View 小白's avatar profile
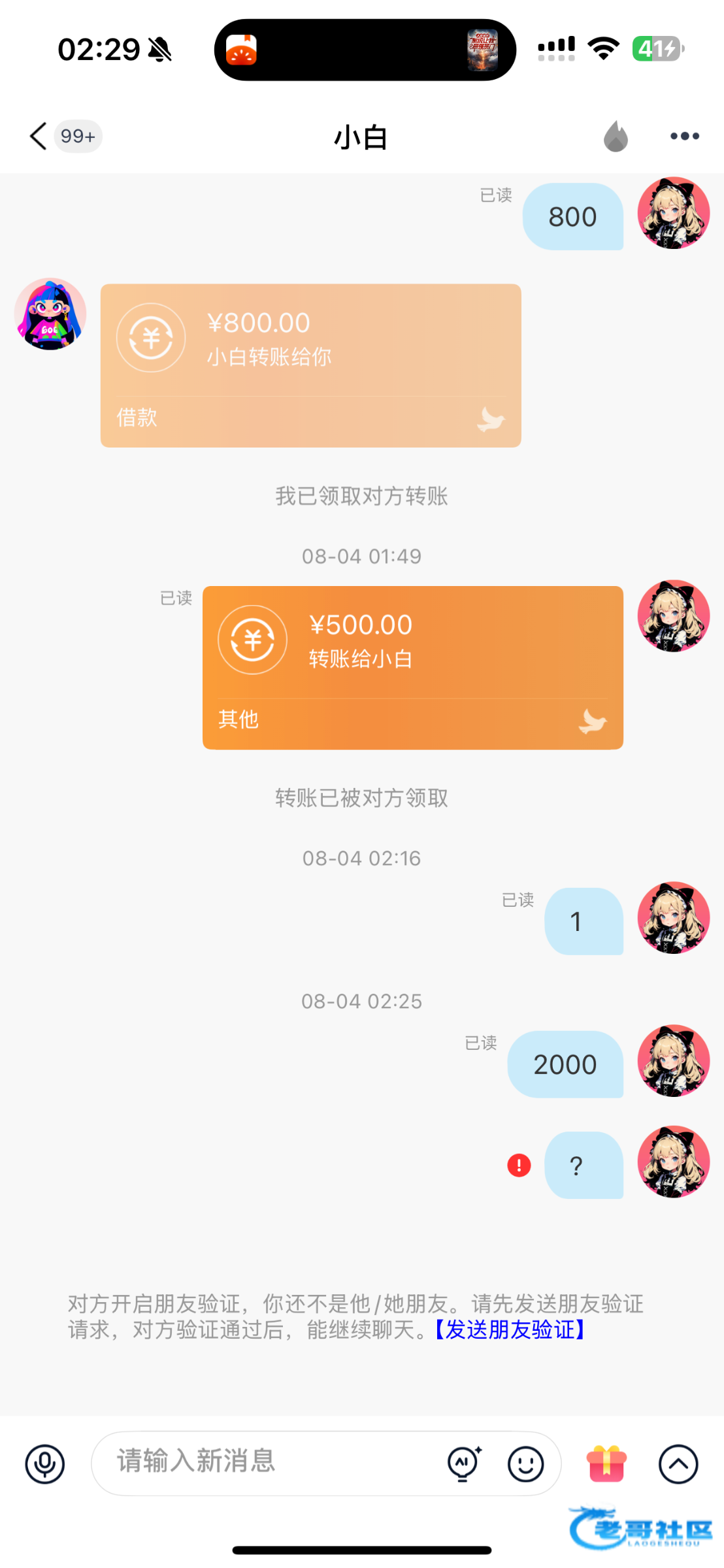724x1568 pixels. 50,314
